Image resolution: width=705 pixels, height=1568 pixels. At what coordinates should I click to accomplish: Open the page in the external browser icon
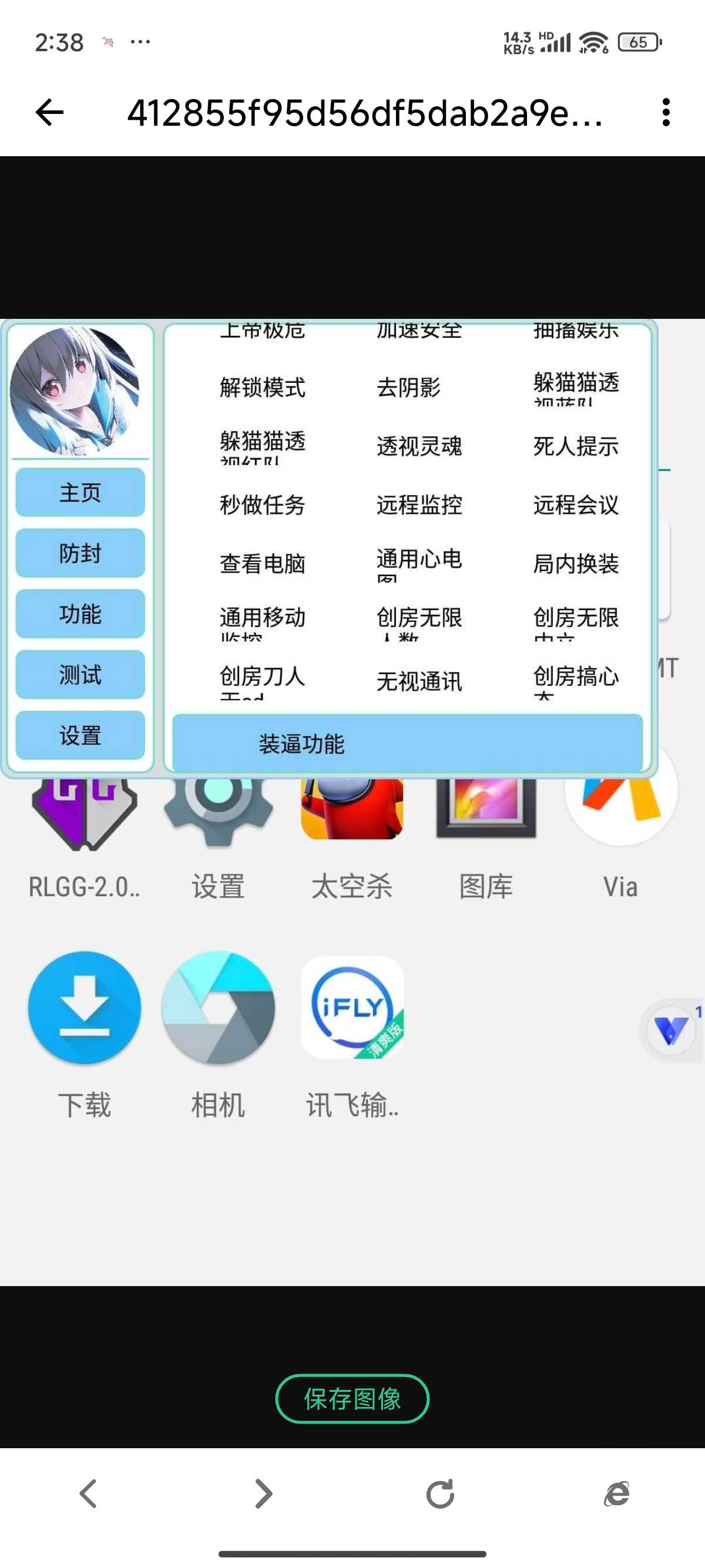[x=616, y=1493]
